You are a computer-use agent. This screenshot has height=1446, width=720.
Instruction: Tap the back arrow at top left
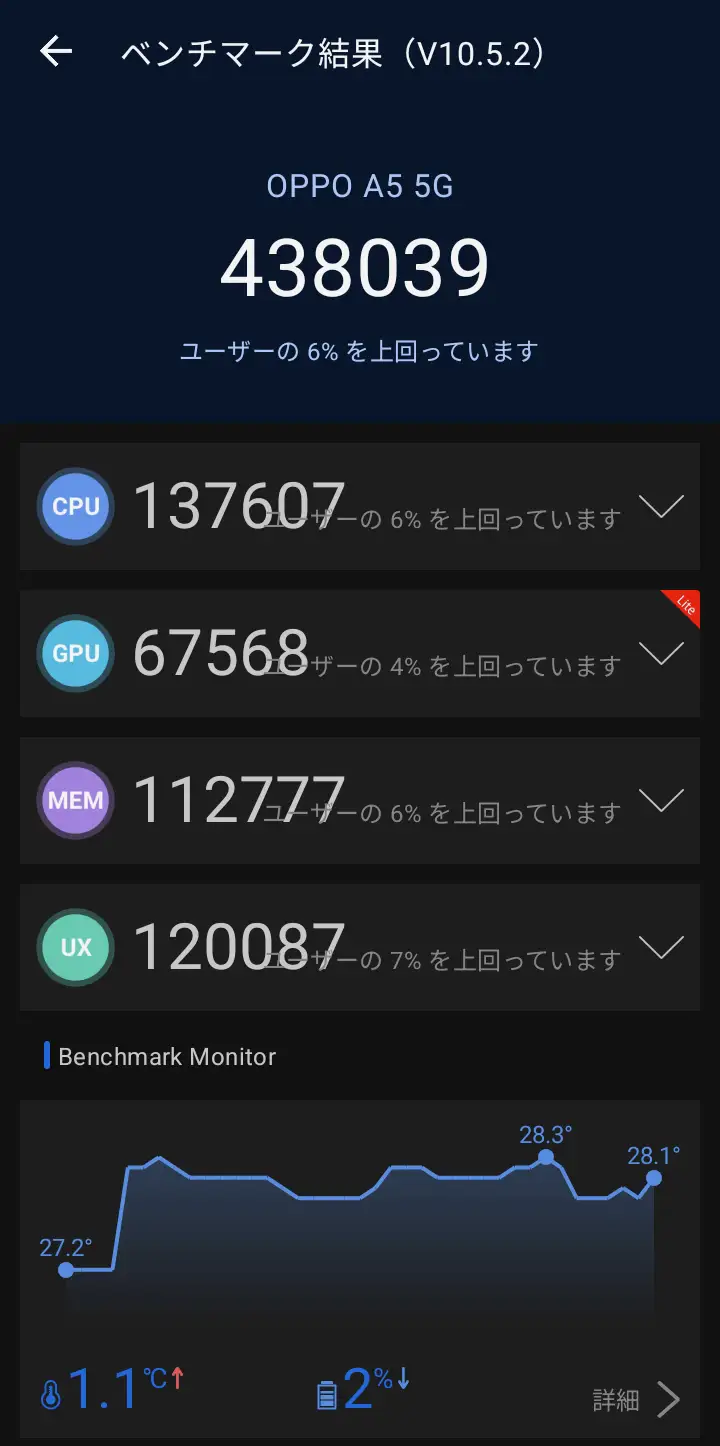click(57, 52)
